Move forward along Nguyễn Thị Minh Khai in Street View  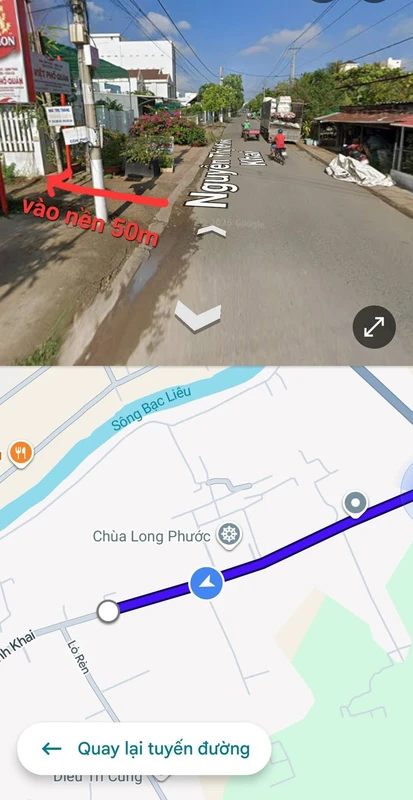coord(211,231)
